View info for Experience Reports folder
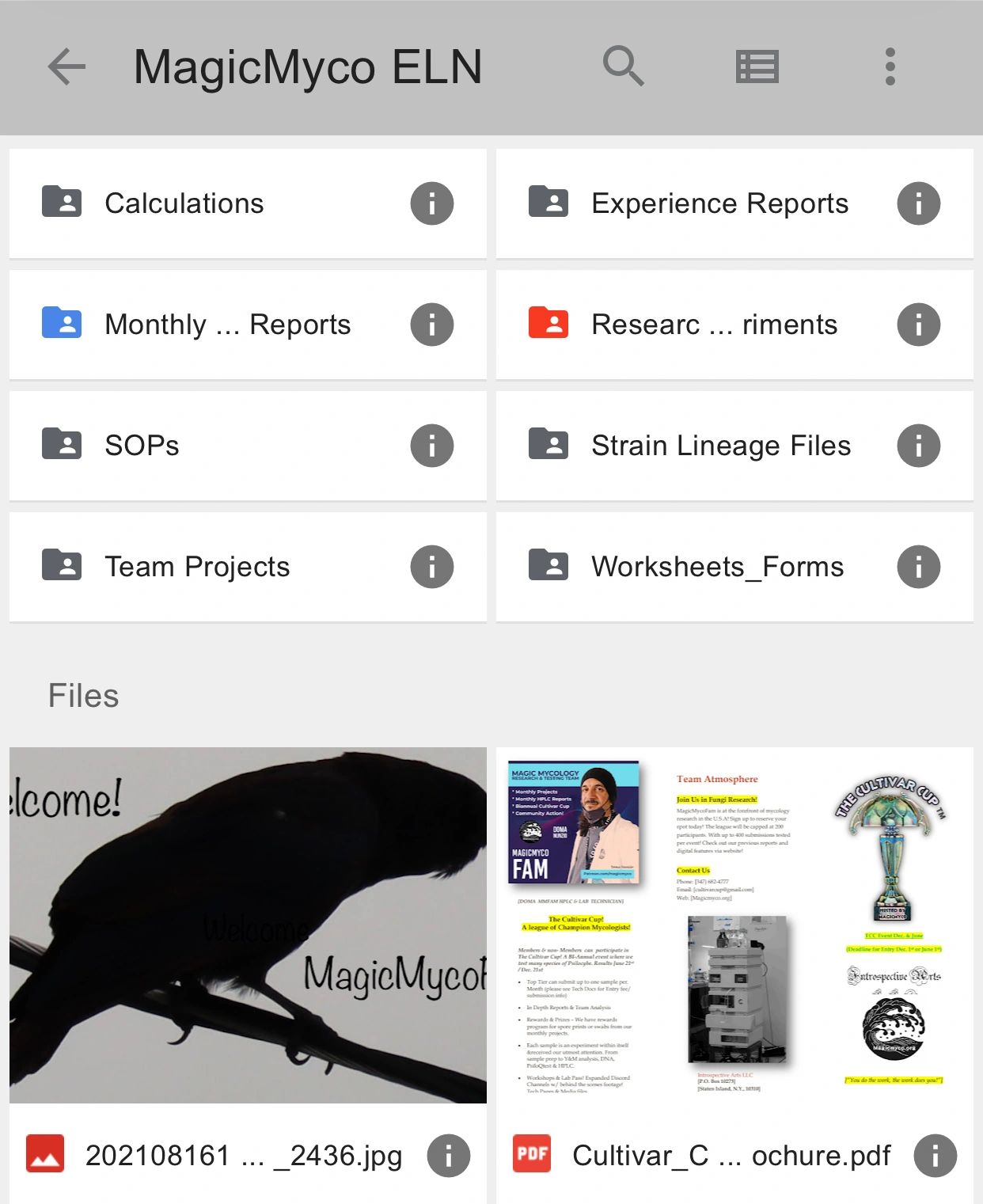This screenshot has width=983, height=1204. [918, 203]
